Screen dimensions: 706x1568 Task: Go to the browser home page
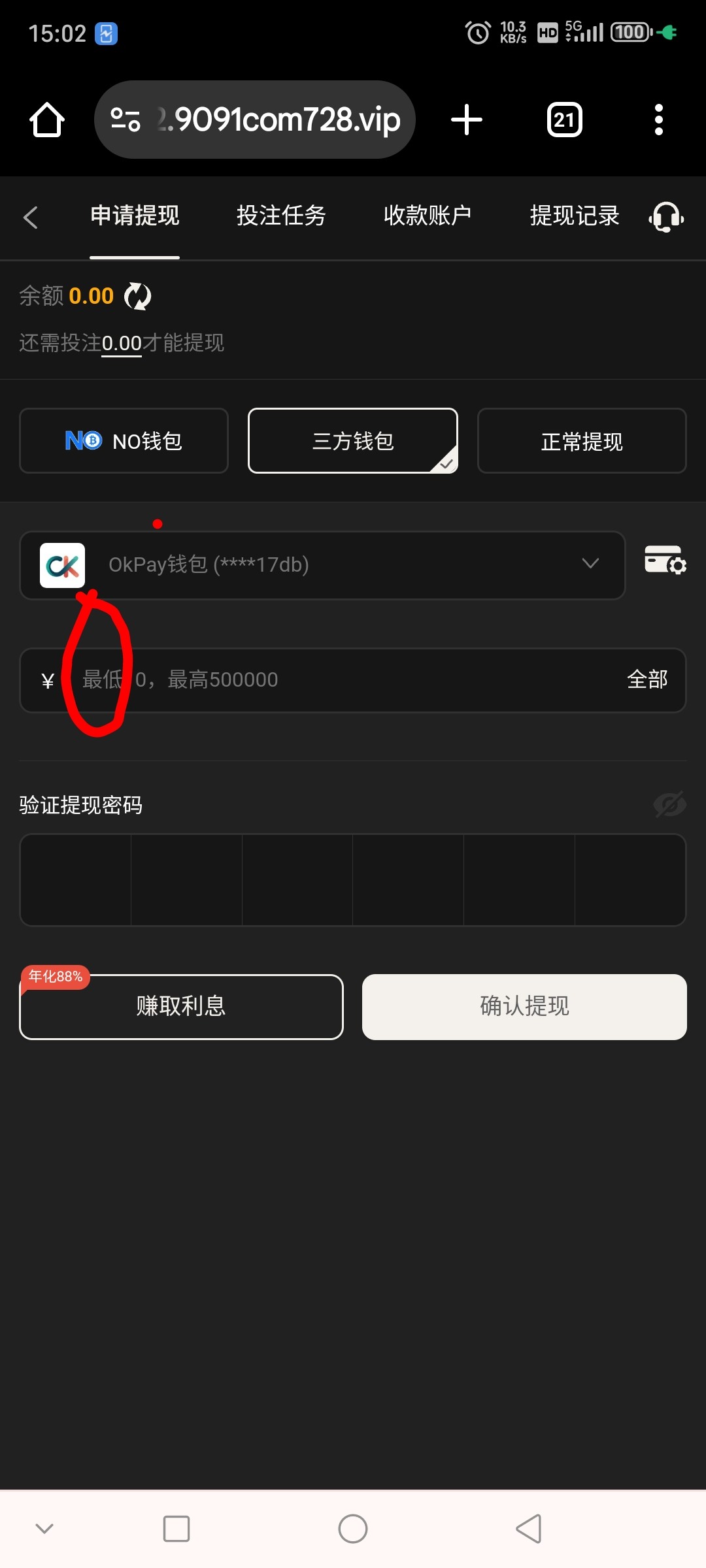47,120
